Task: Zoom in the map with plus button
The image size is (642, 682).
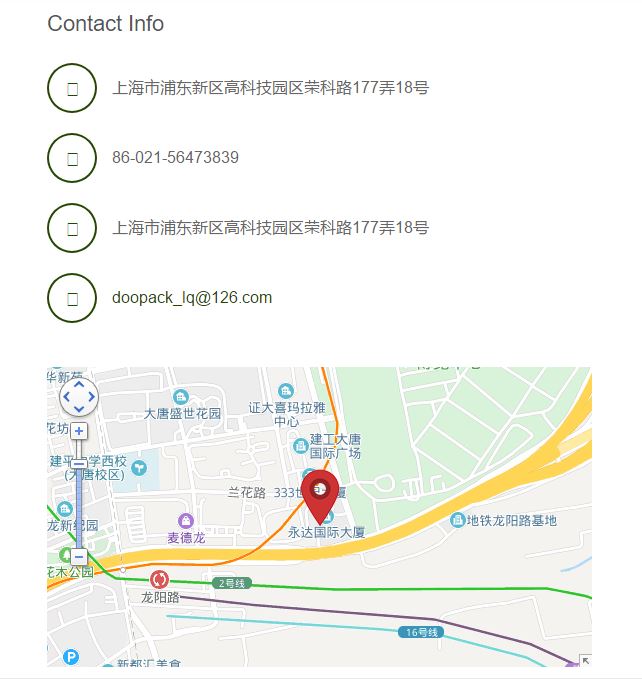Action: pos(79,431)
